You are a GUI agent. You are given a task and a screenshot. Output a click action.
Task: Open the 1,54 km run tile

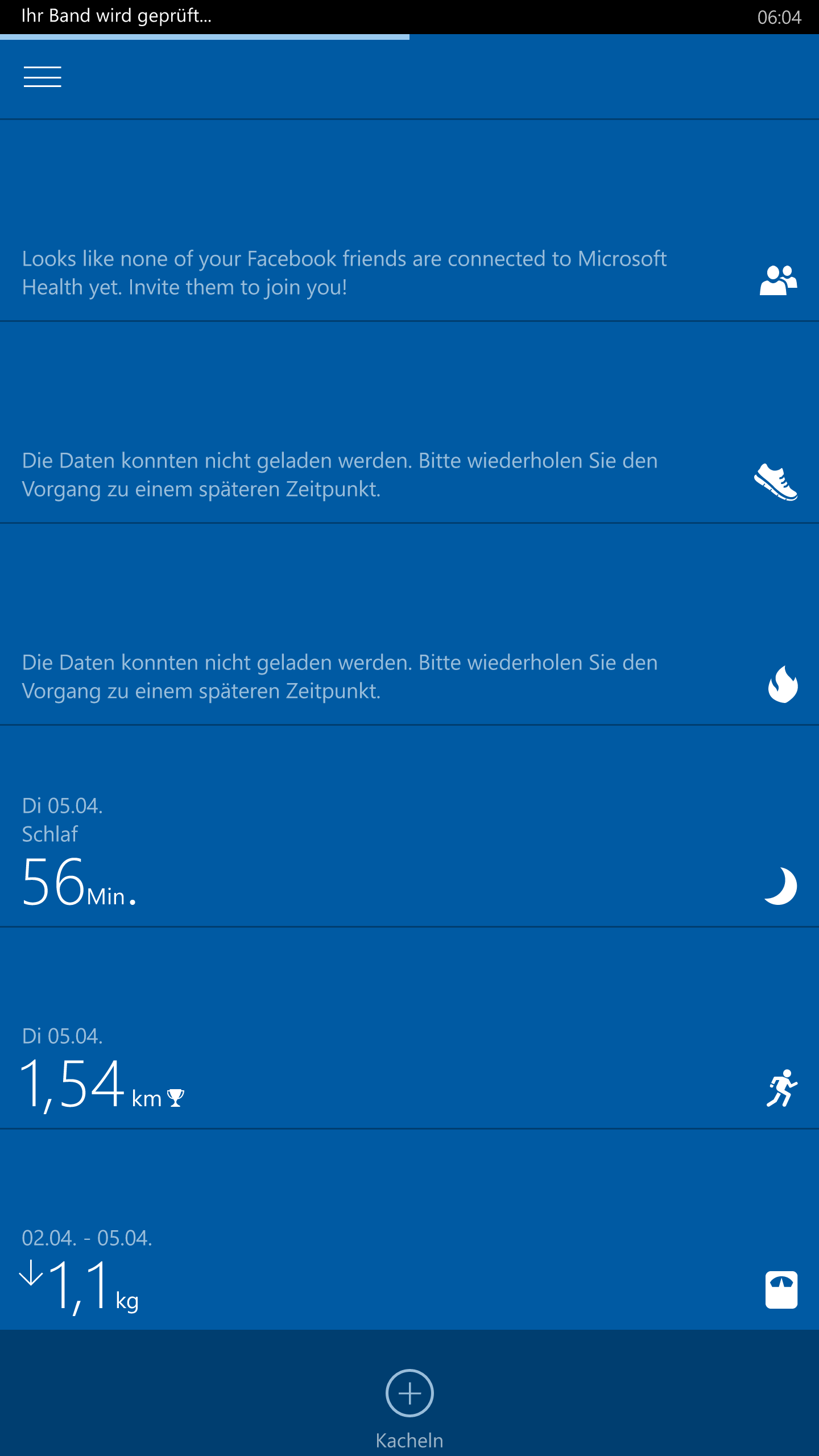pyautogui.click(x=409, y=1028)
